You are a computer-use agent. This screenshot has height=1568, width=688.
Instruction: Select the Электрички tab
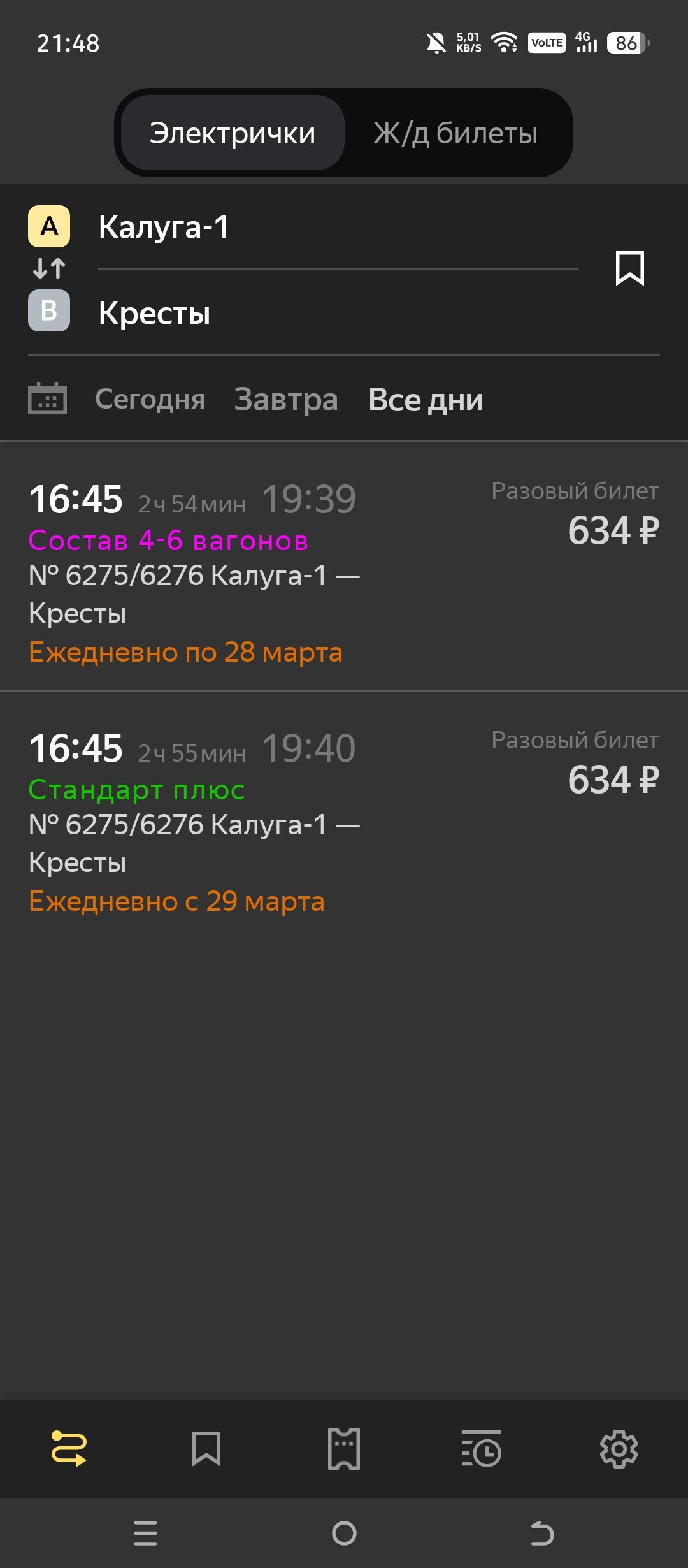tap(233, 133)
